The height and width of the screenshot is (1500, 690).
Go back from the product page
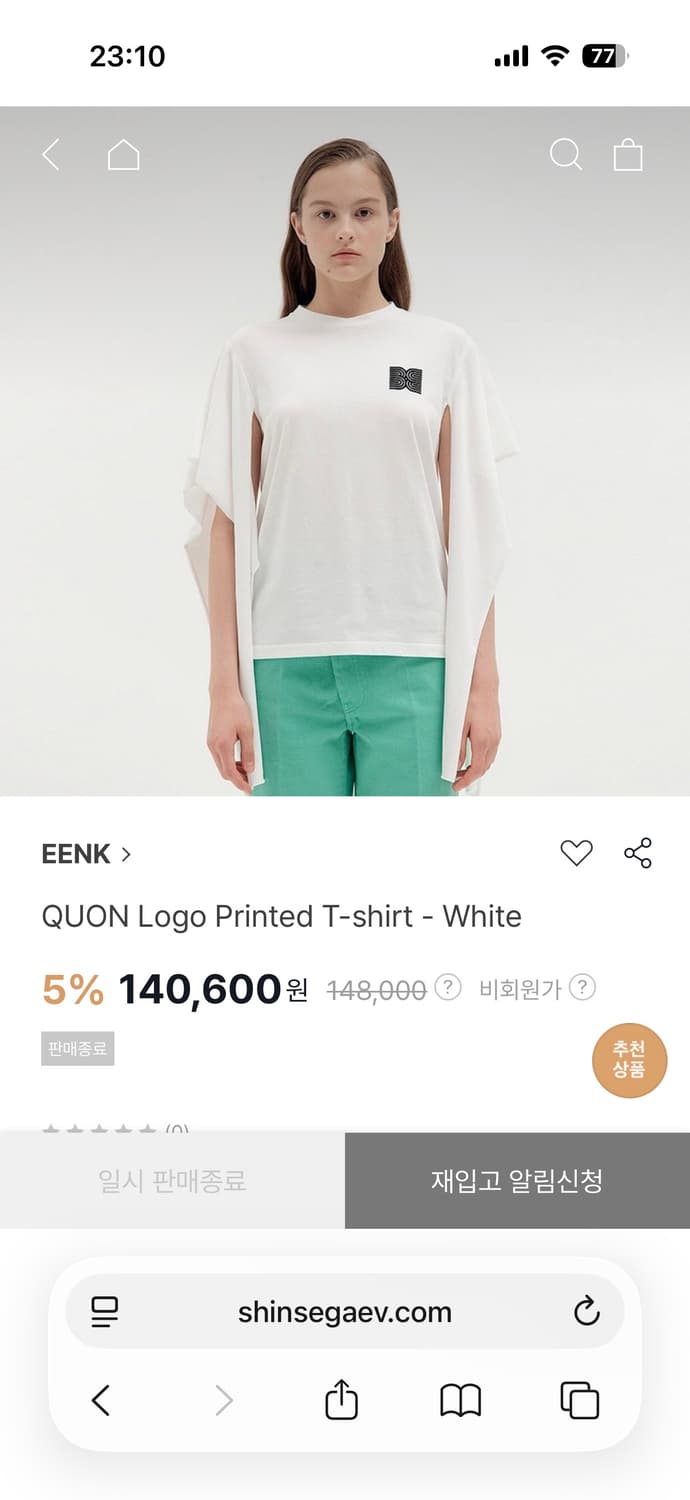(x=51, y=155)
